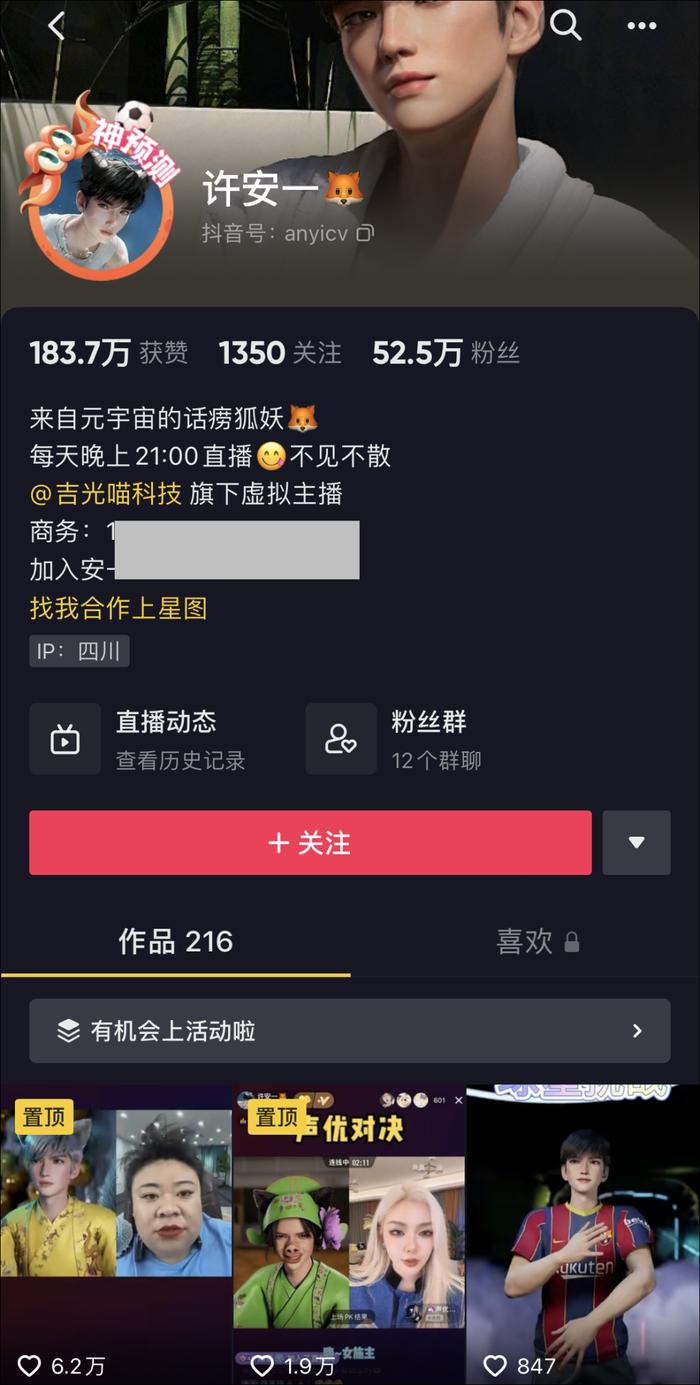Open the football jersey video with 847 likes

coord(583,1235)
